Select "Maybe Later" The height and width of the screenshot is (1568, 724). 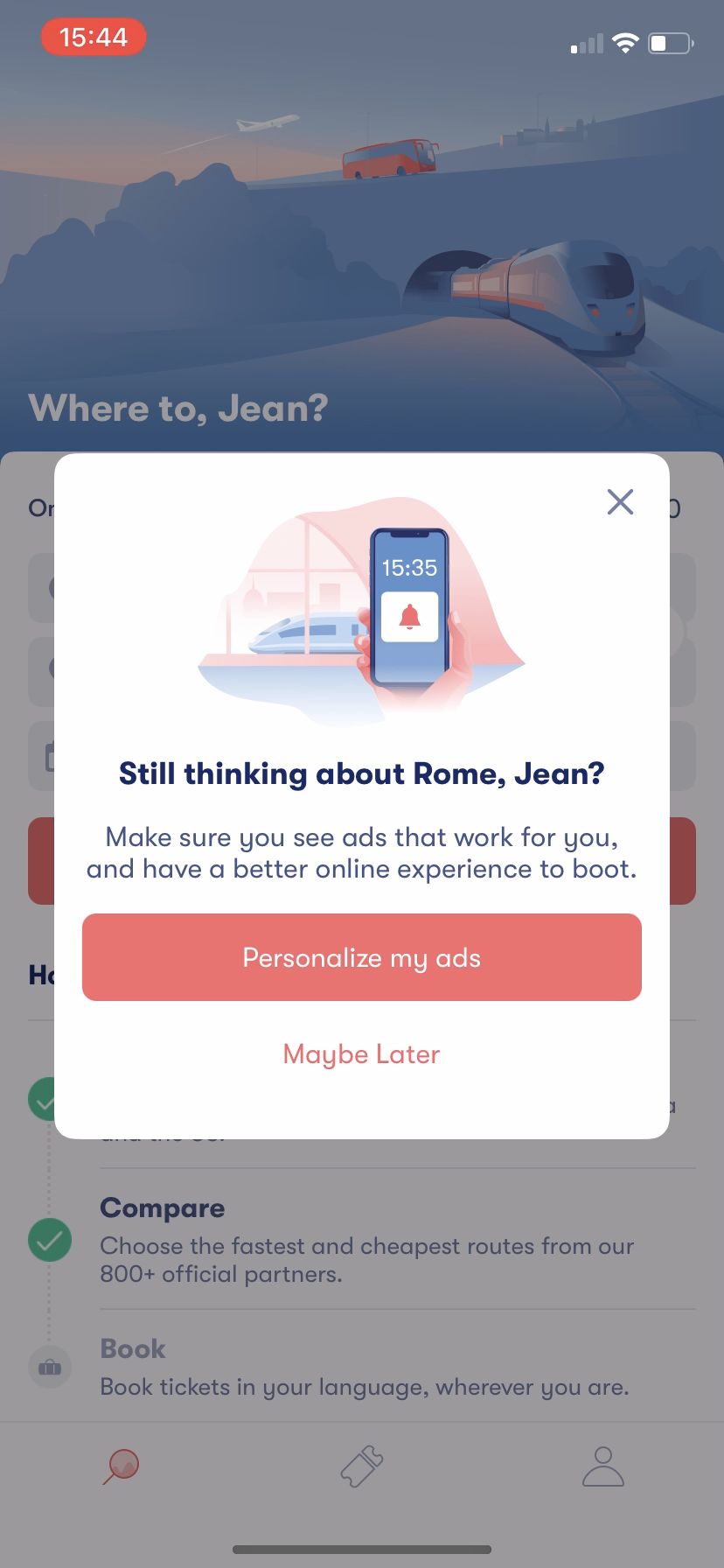coord(361,1054)
